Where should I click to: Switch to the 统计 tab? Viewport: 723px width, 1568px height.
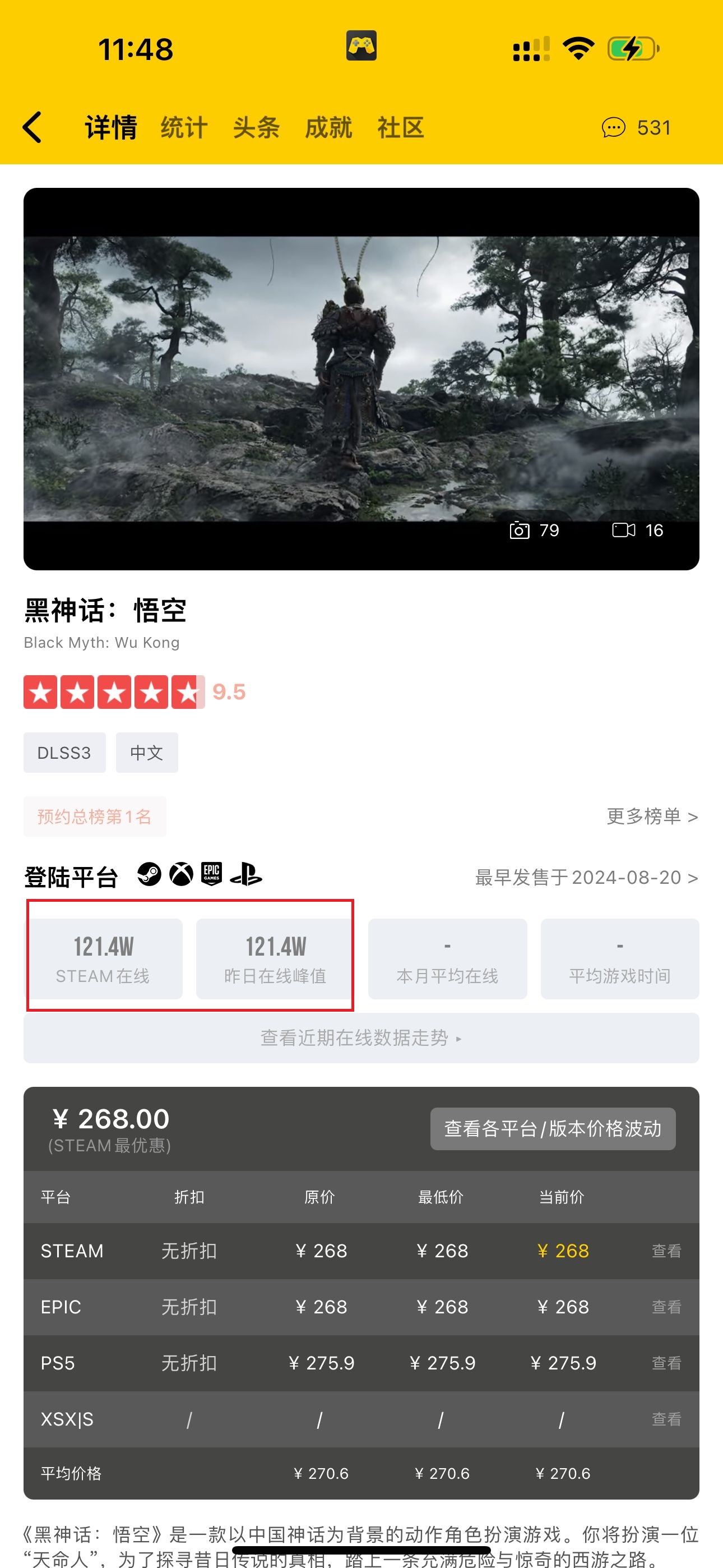tap(184, 128)
